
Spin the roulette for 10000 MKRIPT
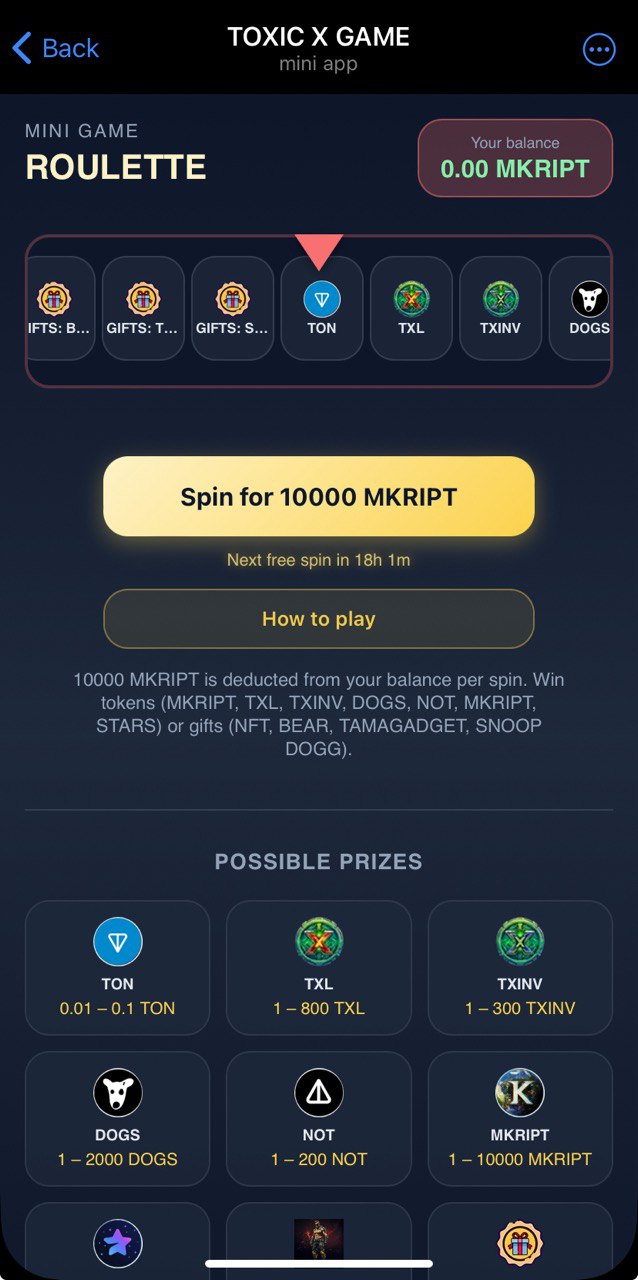coord(318,497)
